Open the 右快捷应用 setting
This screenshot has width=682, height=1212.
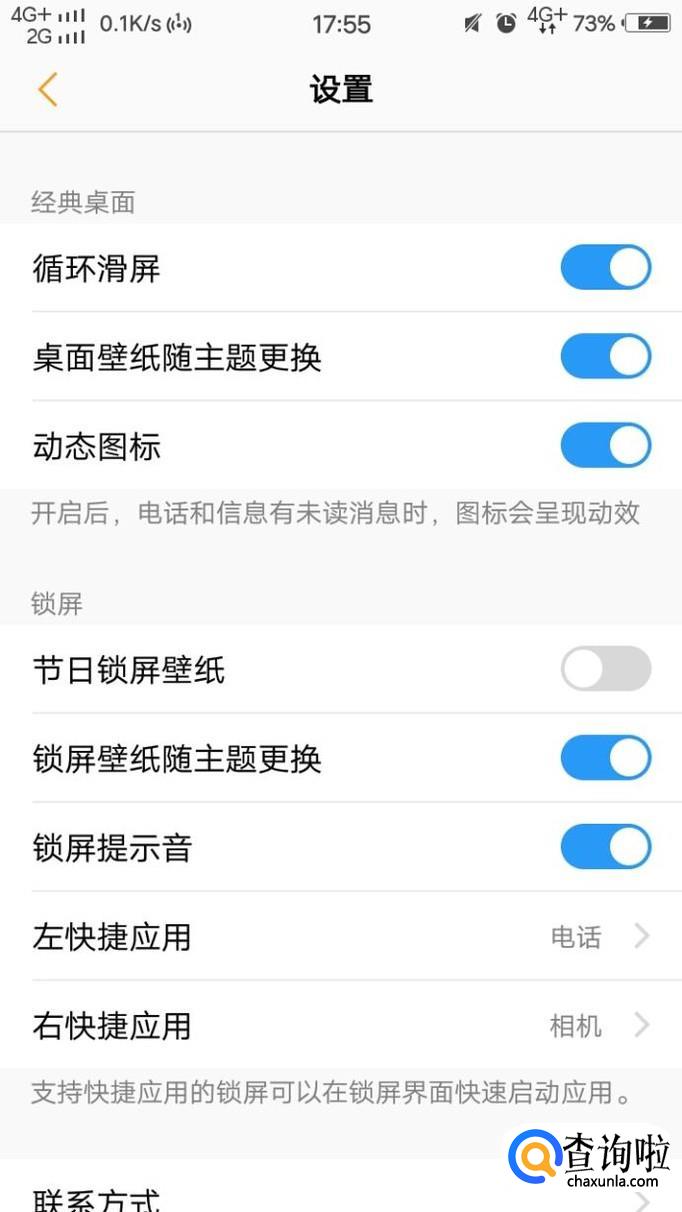tap(340, 1026)
